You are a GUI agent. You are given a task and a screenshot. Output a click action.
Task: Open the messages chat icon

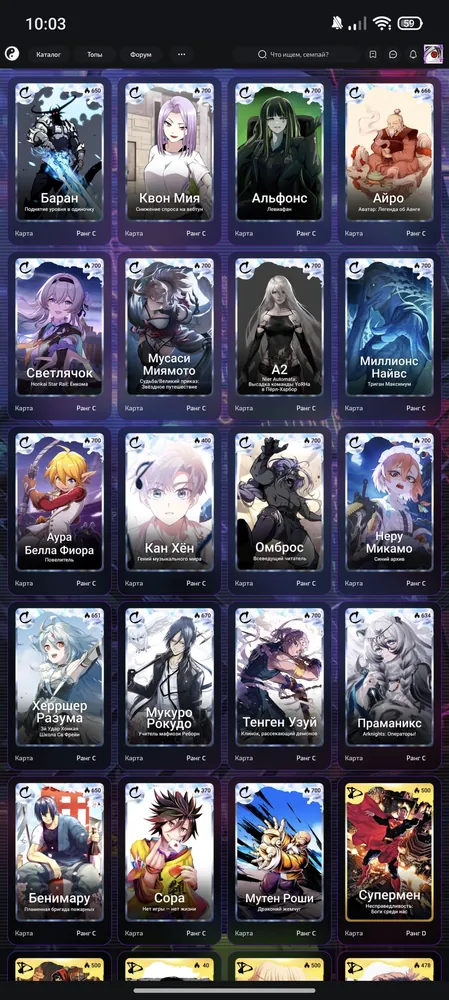tap(393, 55)
